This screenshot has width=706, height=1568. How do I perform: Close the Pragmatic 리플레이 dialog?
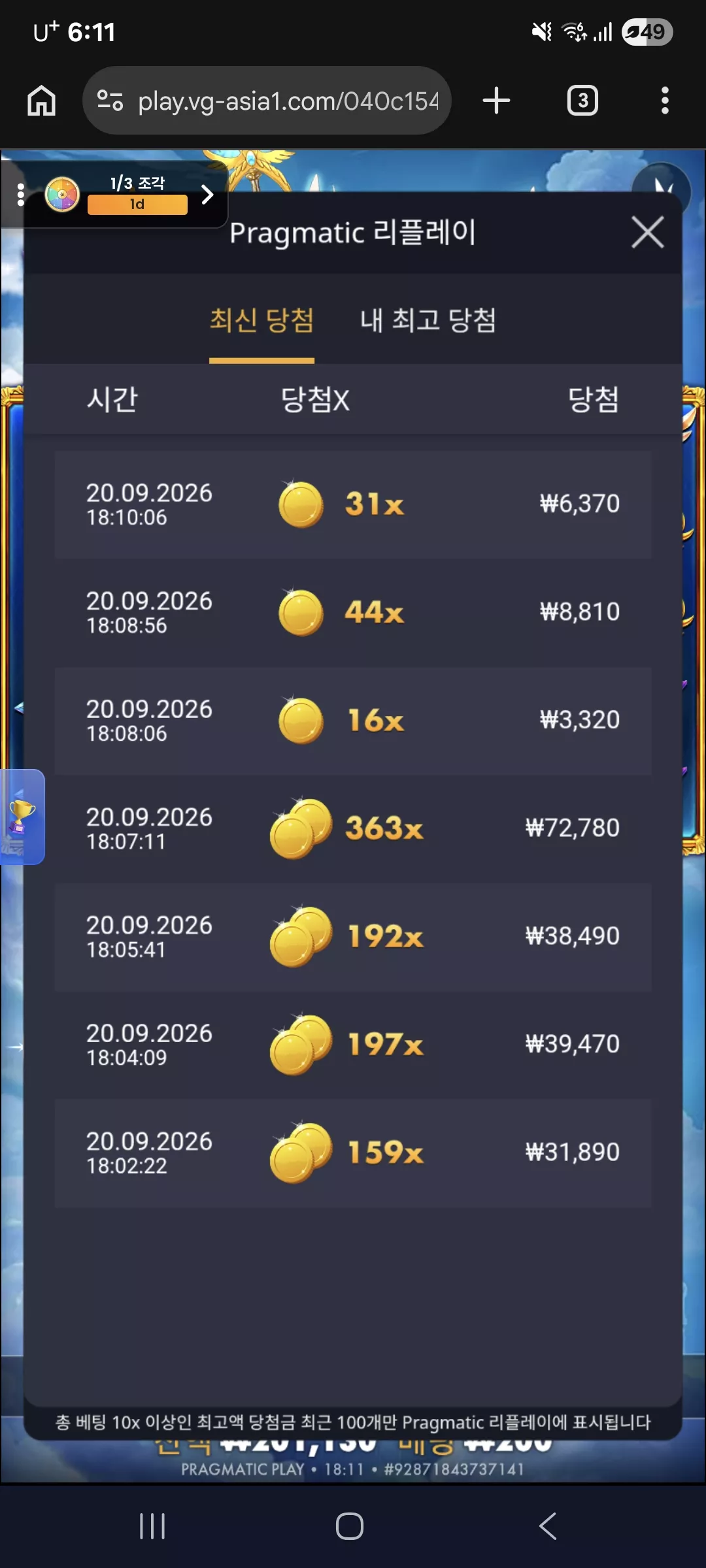647,232
